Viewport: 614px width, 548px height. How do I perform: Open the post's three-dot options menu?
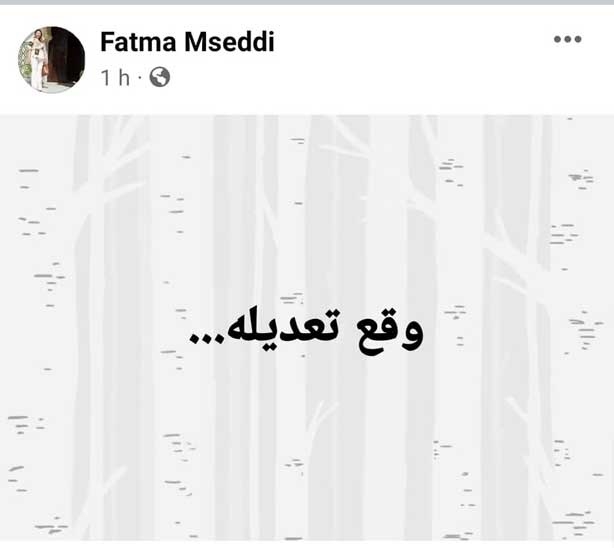tap(567, 39)
